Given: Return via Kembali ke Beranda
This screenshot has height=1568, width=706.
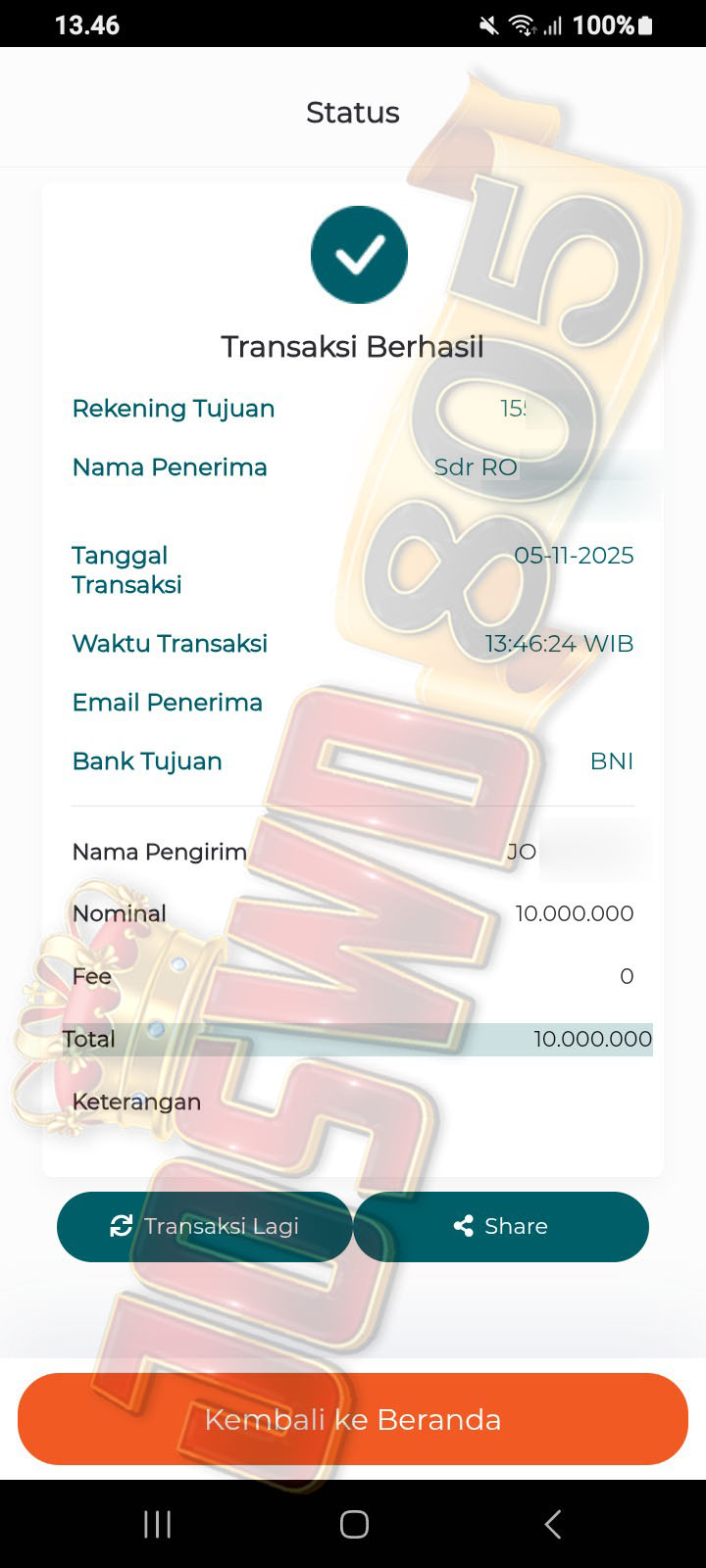Looking at the screenshot, I should (x=353, y=1419).
